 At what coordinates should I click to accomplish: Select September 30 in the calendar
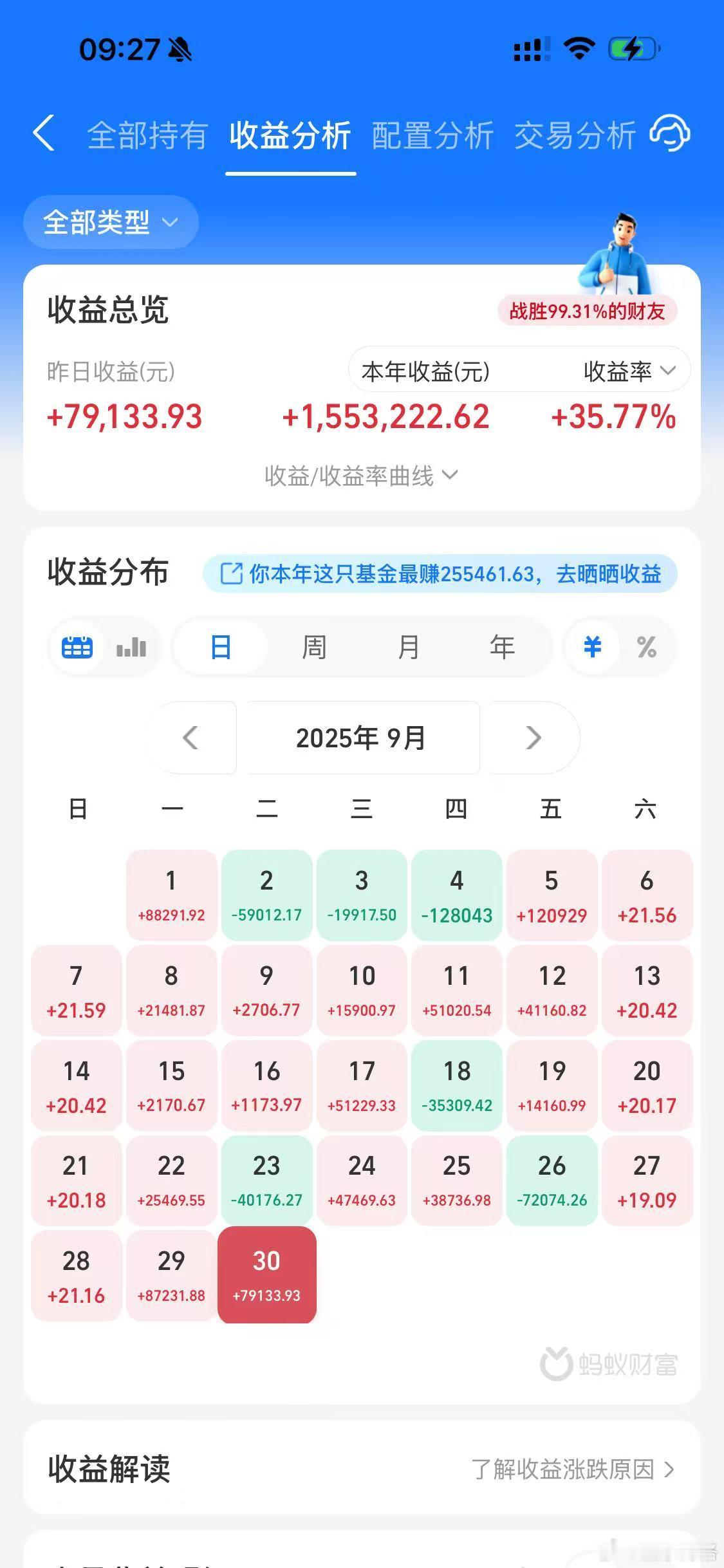click(266, 1276)
